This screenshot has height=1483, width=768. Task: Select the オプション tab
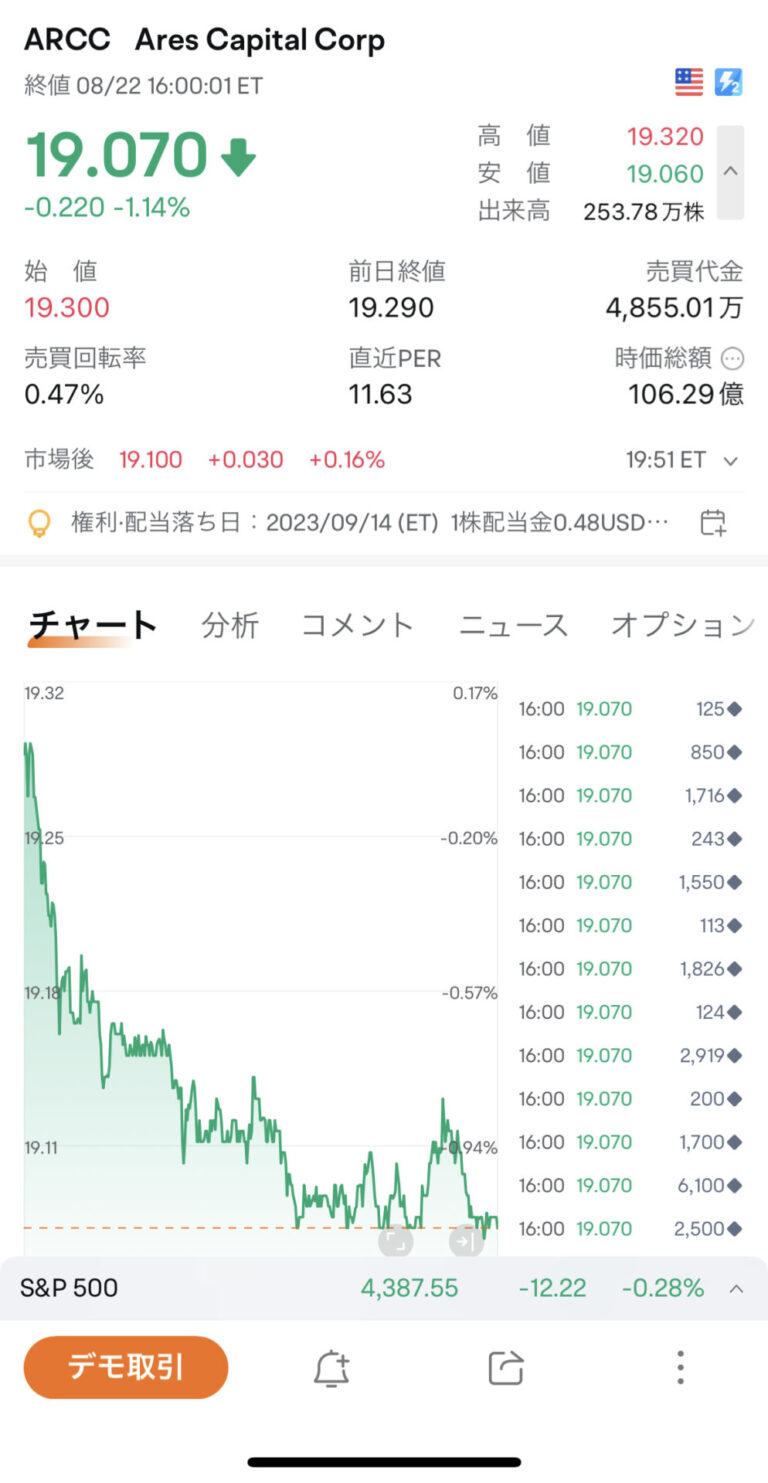click(683, 624)
